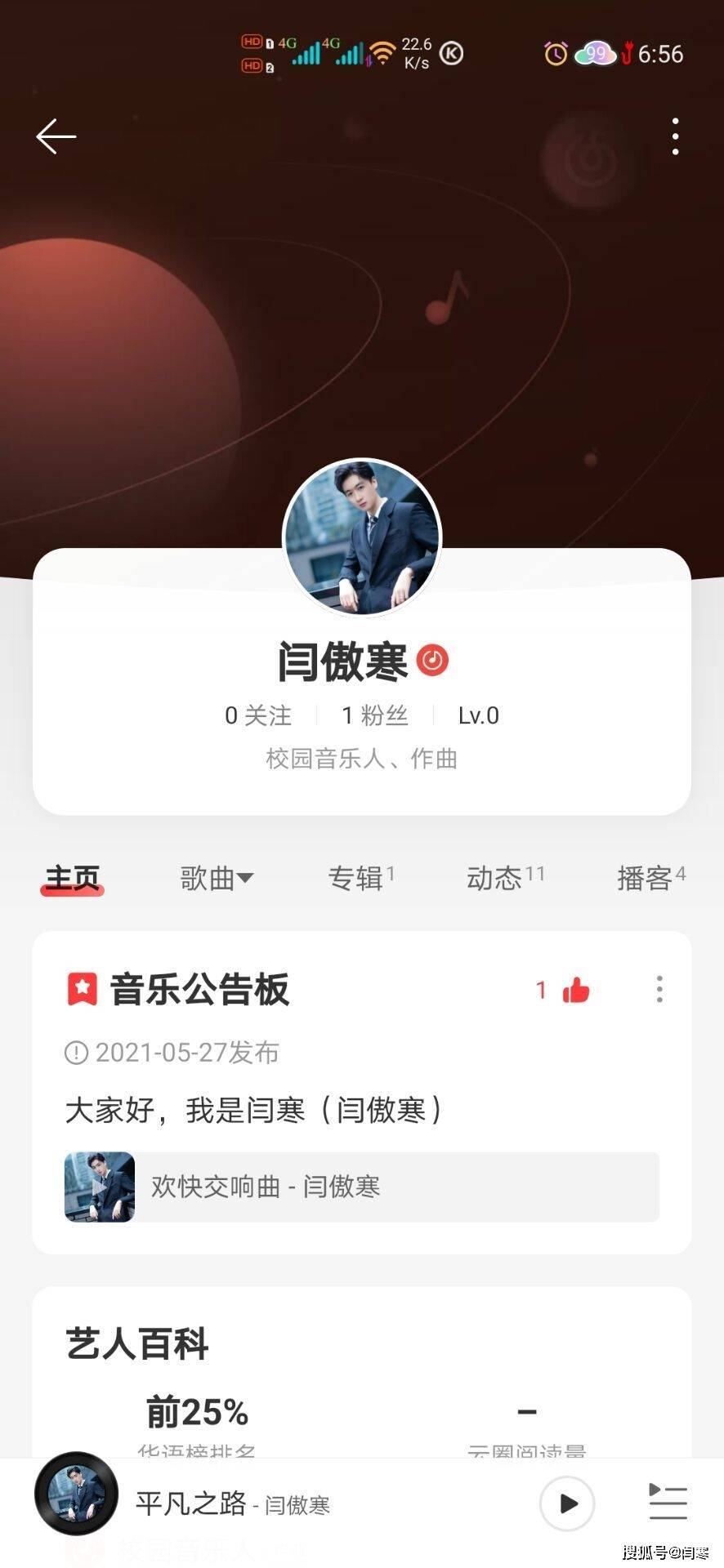Like the announcement with the thumbs-up
The height and width of the screenshot is (1568, 724).
(574, 990)
